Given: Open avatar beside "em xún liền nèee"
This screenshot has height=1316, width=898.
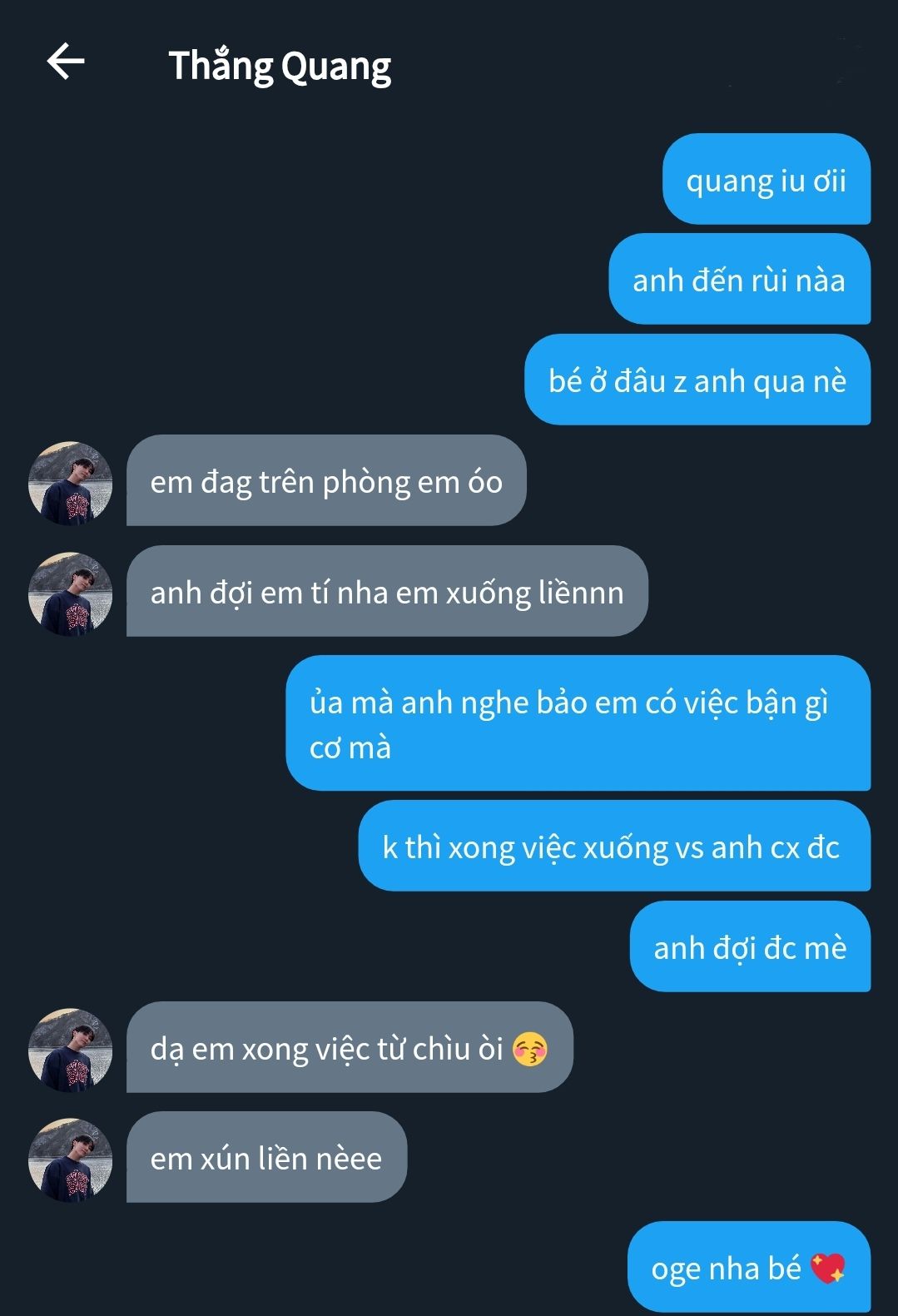Looking at the screenshot, I should (71, 1160).
